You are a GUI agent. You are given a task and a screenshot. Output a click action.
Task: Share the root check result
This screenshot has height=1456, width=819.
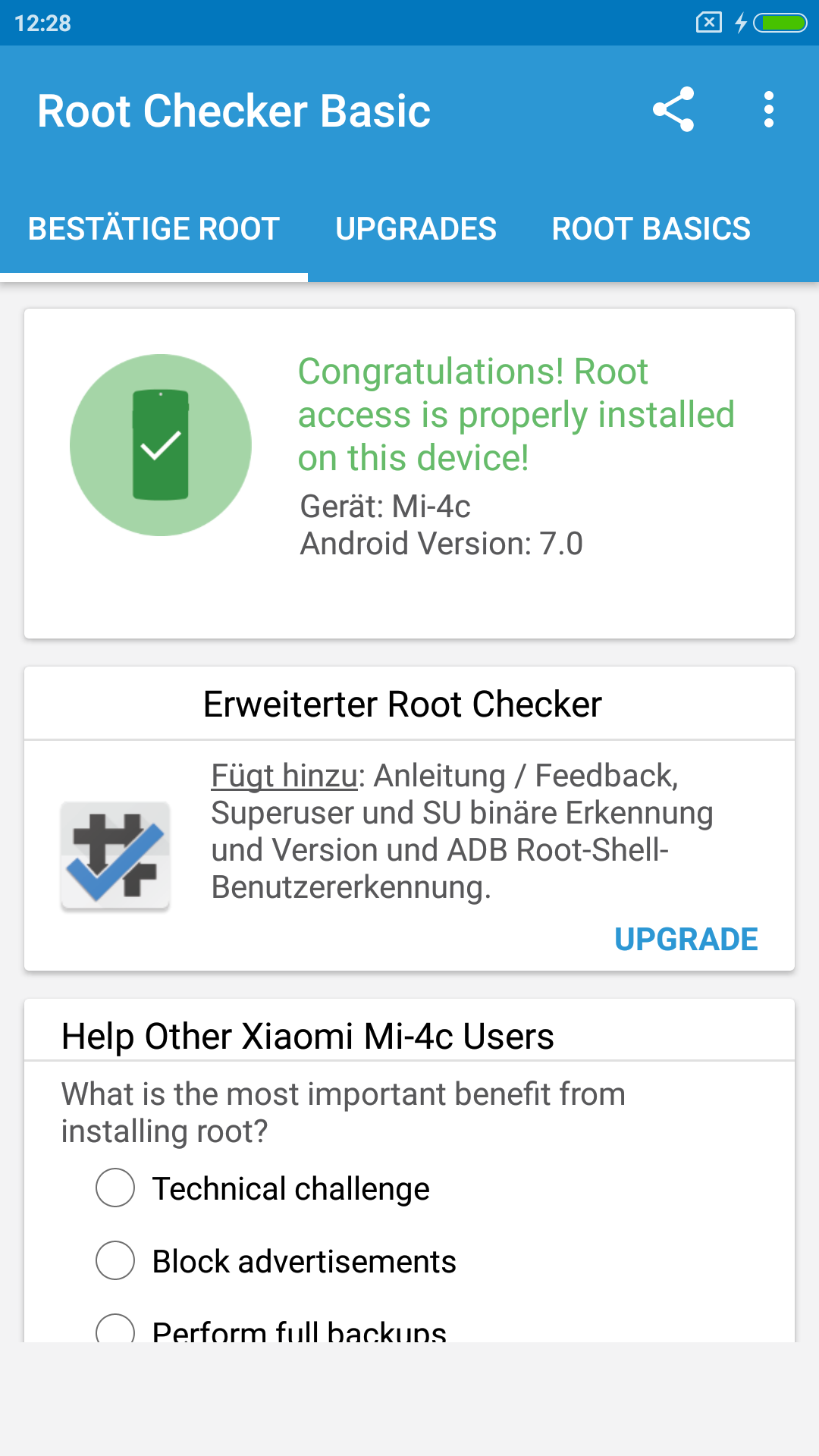[673, 110]
